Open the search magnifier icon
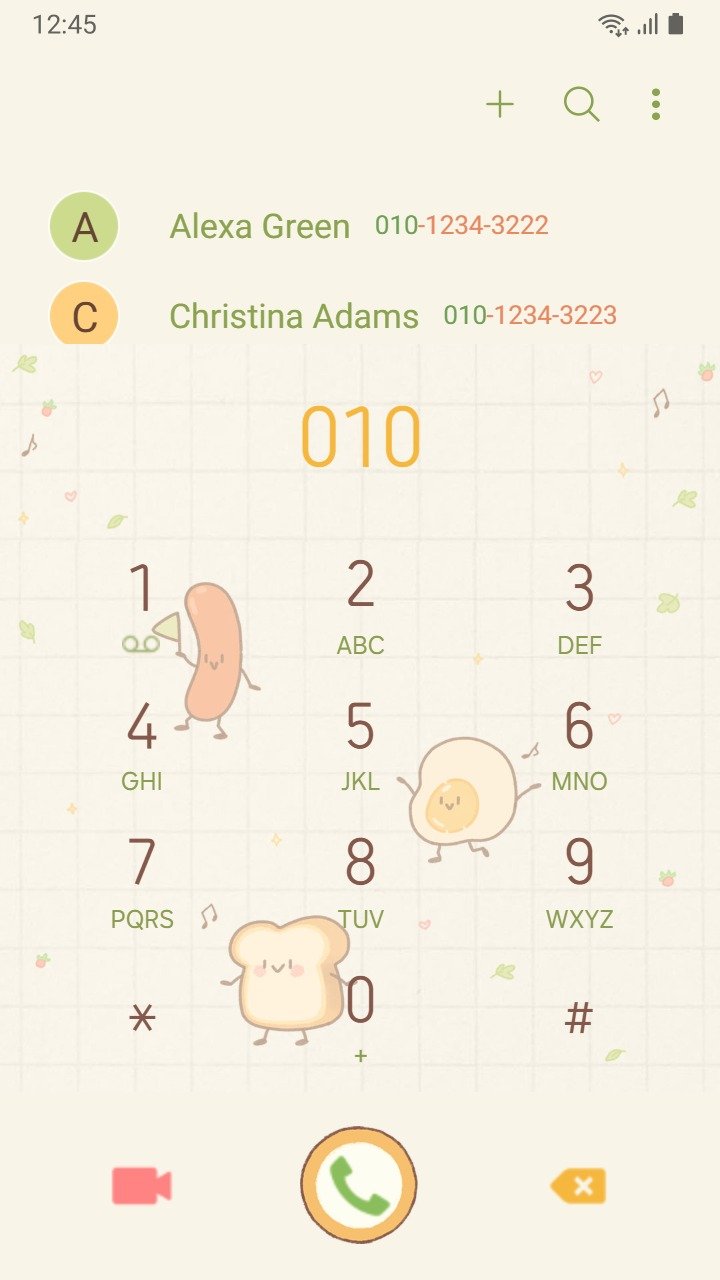Screen dimensions: 720x1280 pos(581,104)
